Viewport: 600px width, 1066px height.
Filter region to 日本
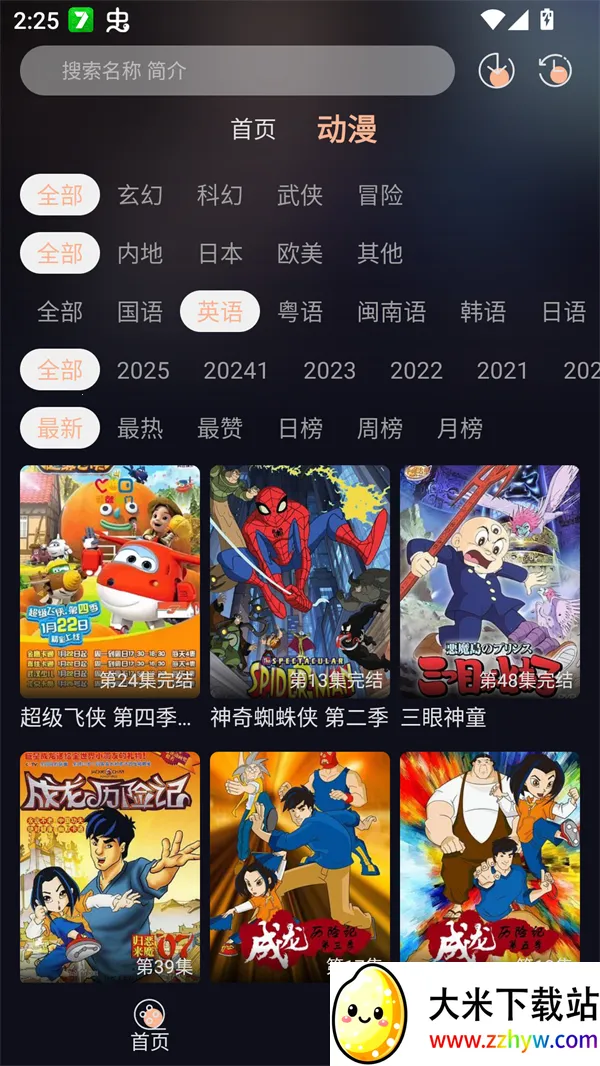[x=220, y=253]
